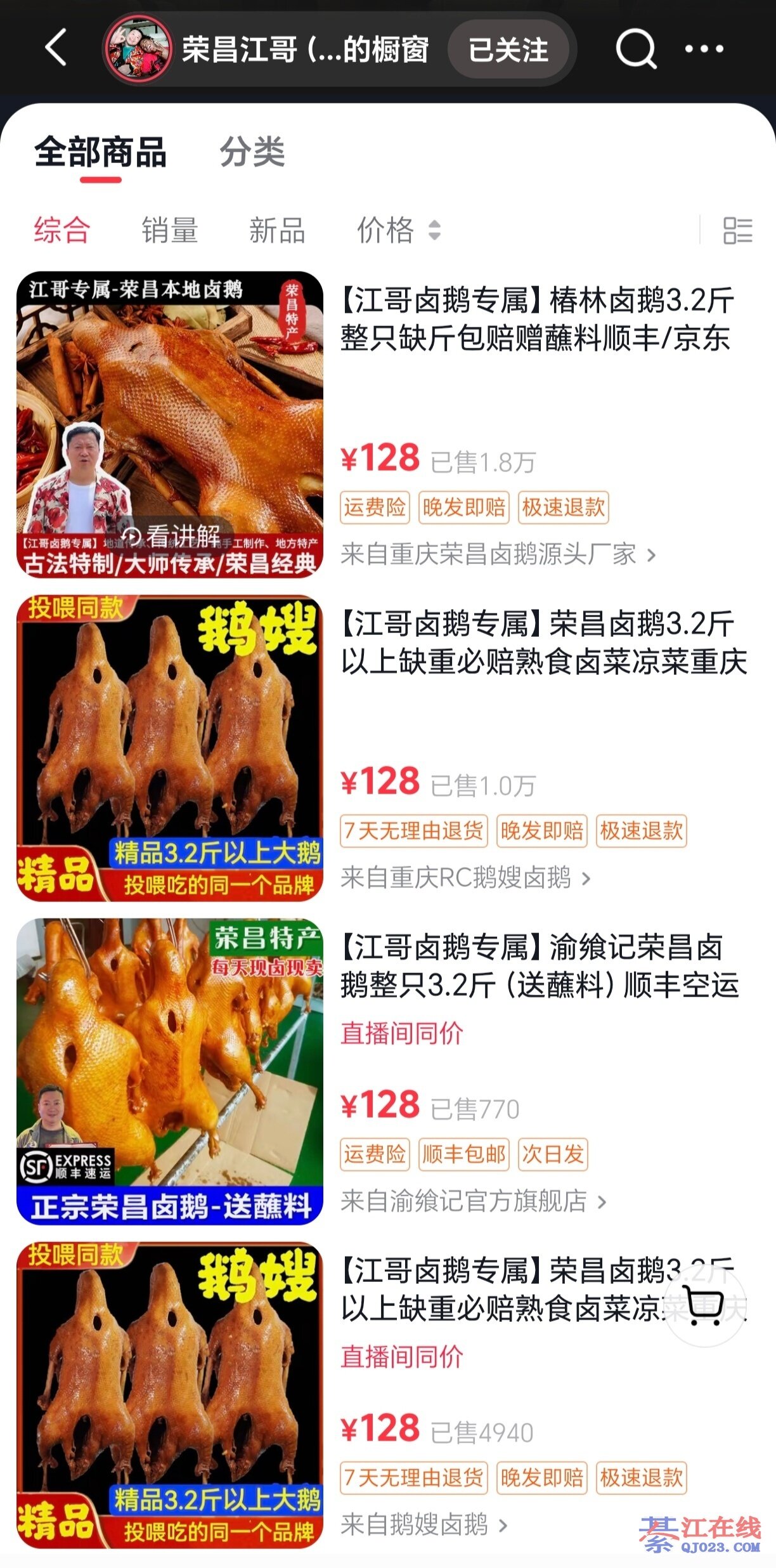Visit 渝飨记官方旗舰店 shop
This screenshot has height=1568, width=776.
coord(473,1201)
